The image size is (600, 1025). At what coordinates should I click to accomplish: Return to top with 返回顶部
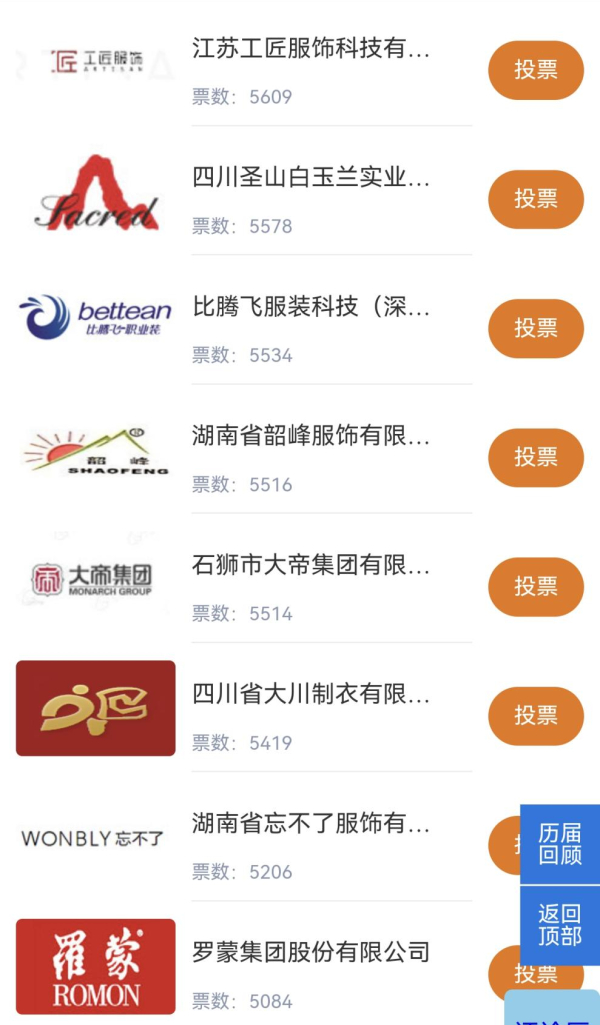pyautogui.click(x=559, y=925)
